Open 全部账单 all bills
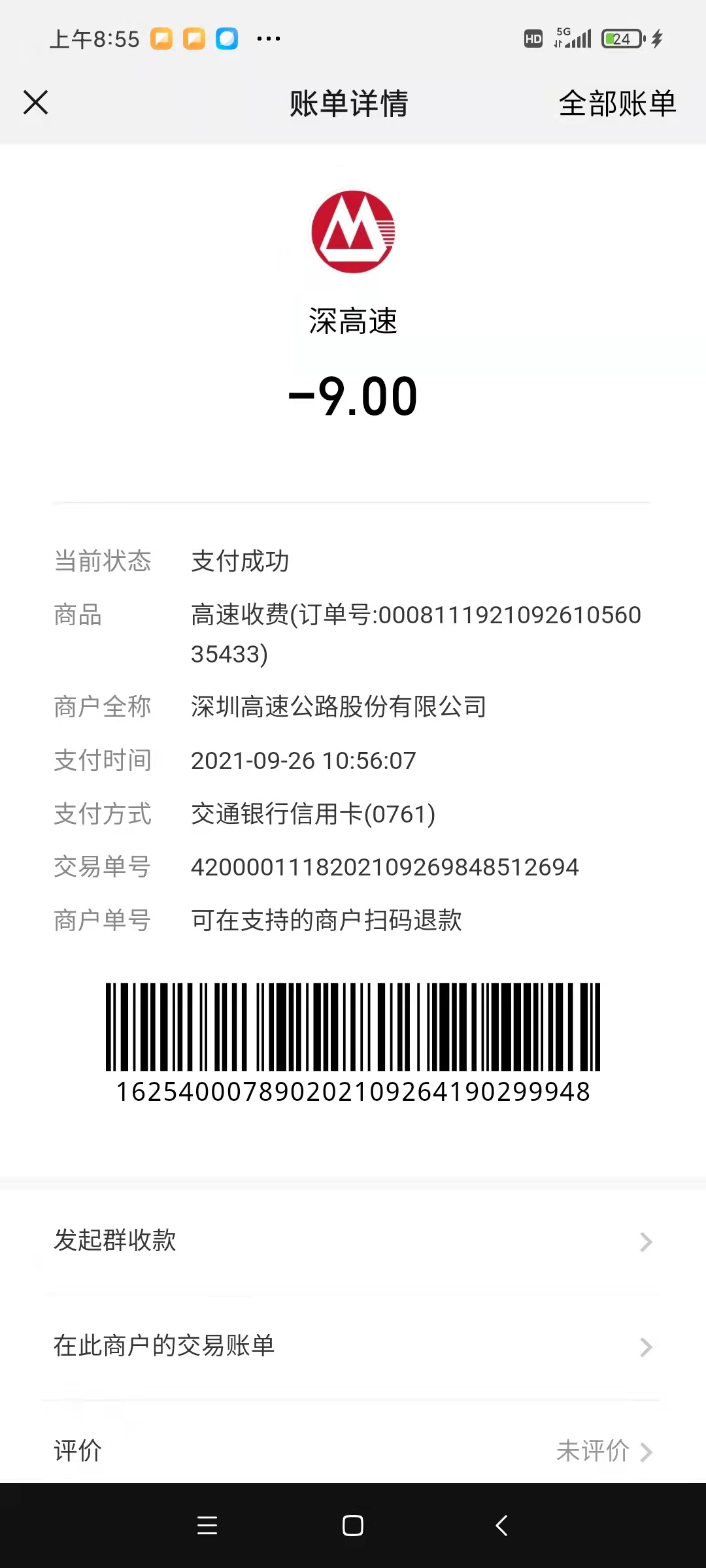The height and width of the screenshot is (1568, 706). point(617,103)
